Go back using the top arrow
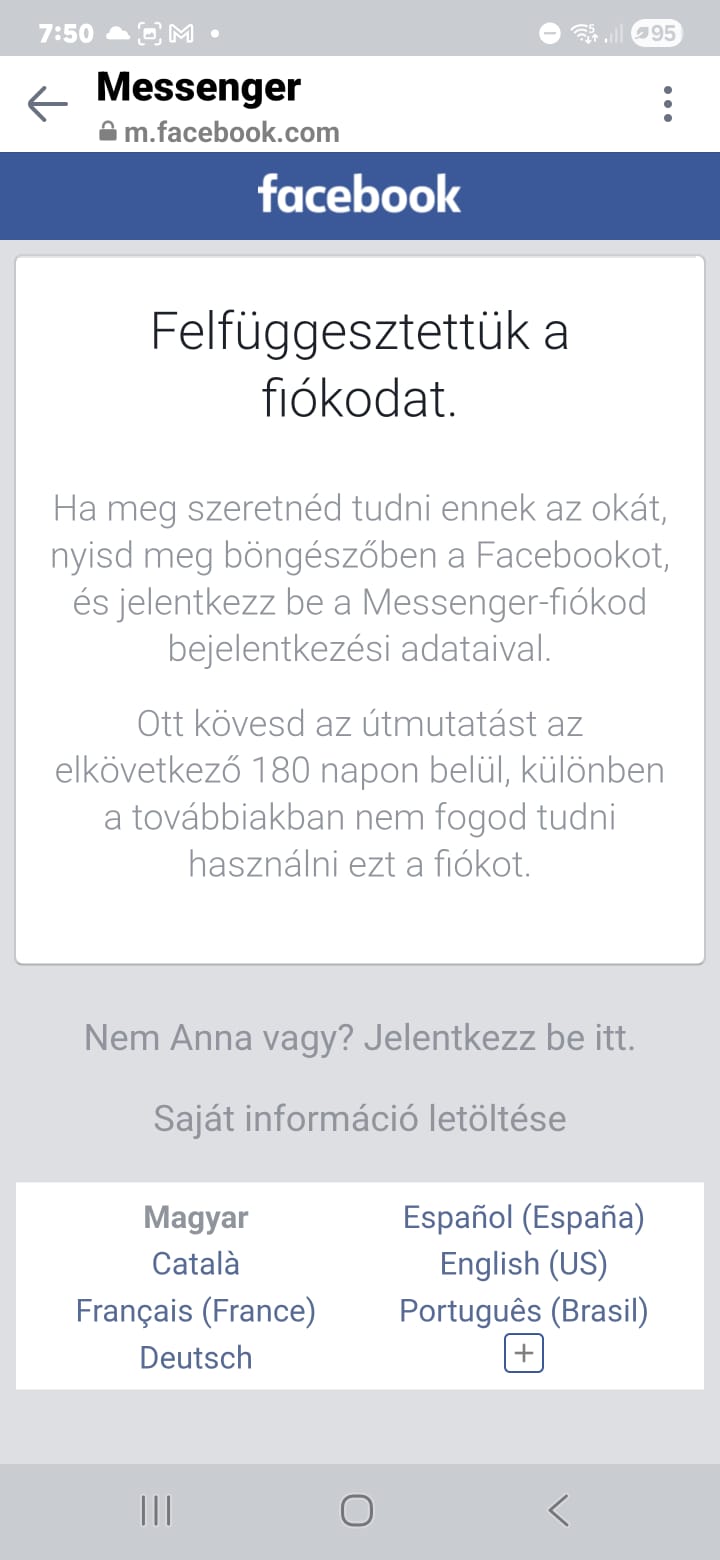This screenshot has height=1560, width=720. point(47,104)
